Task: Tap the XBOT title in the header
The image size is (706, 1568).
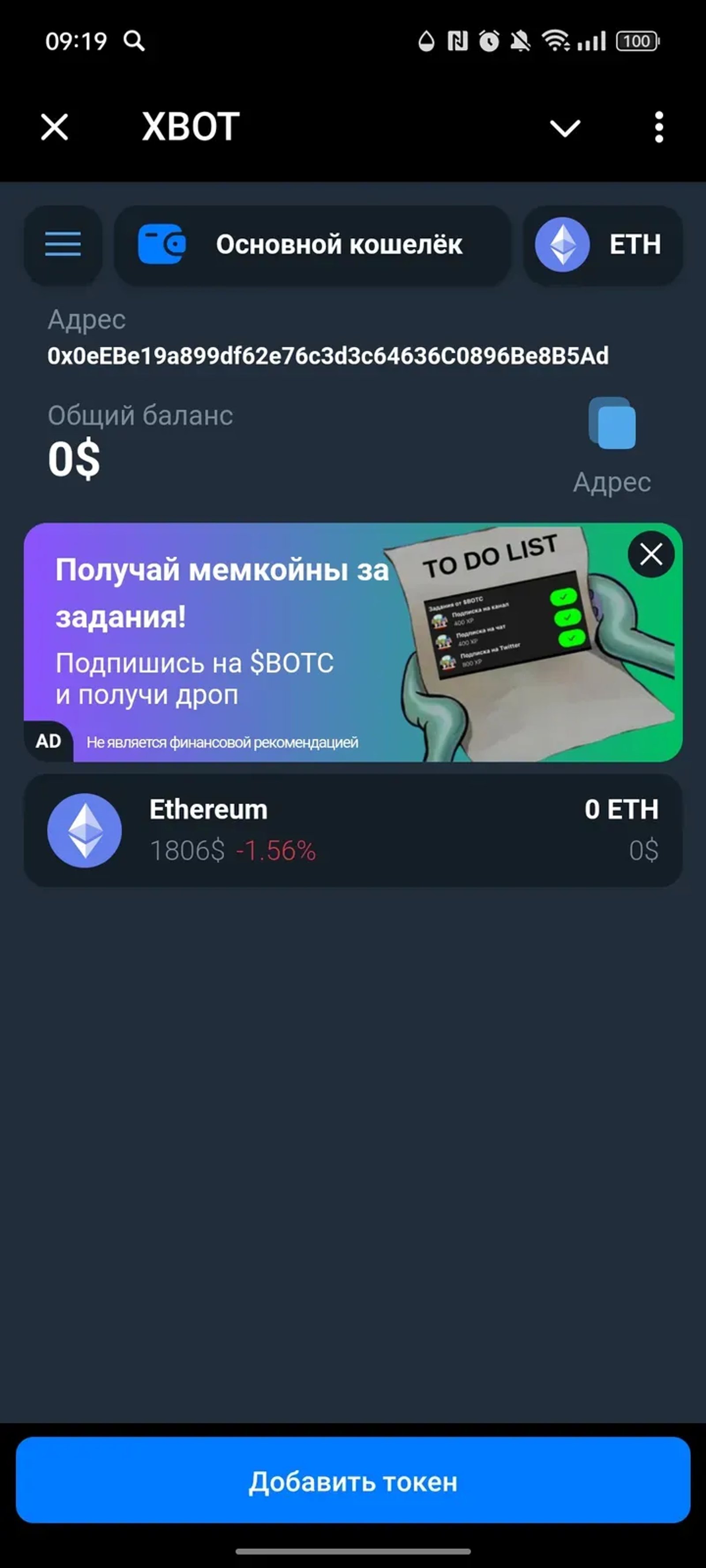Action: pos(188,126)
